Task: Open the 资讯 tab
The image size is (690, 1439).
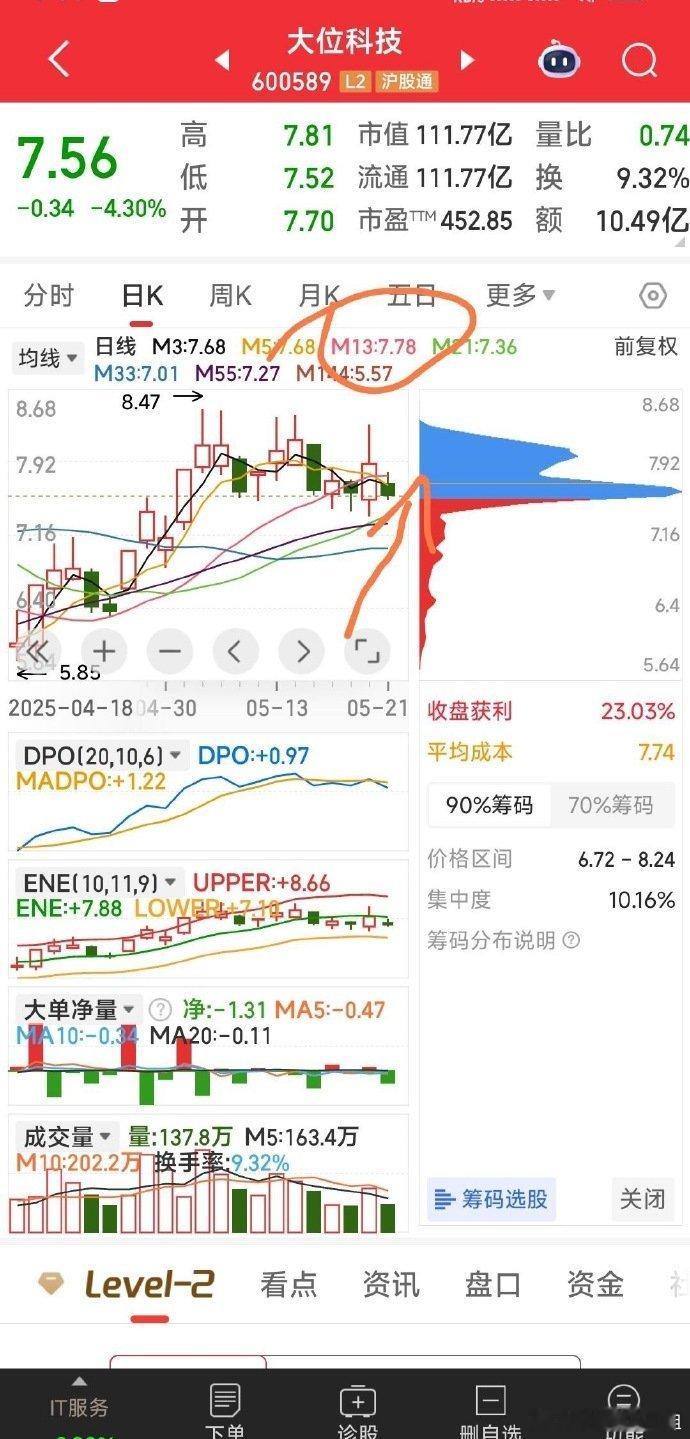Action: coord(391,1284)
